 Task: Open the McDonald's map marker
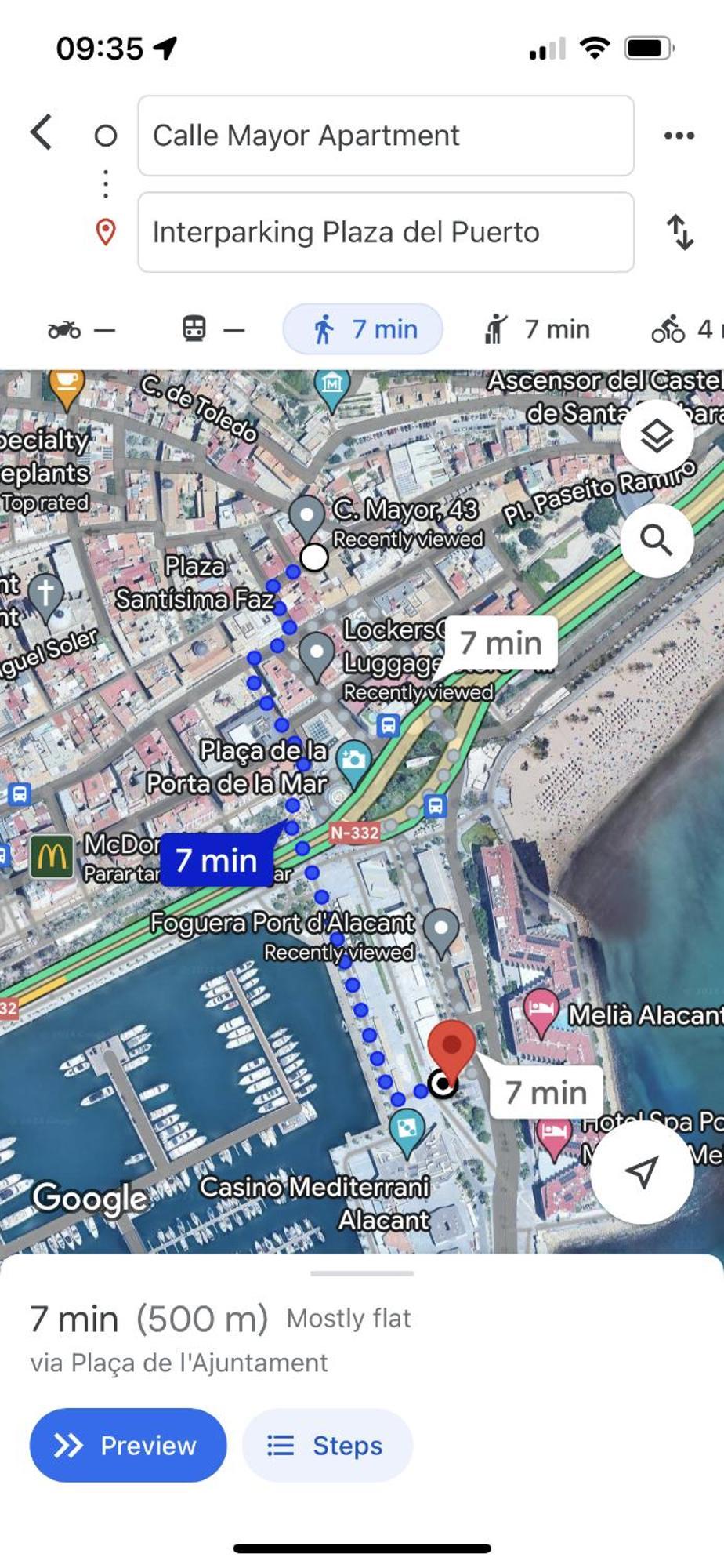coord(52,857)
